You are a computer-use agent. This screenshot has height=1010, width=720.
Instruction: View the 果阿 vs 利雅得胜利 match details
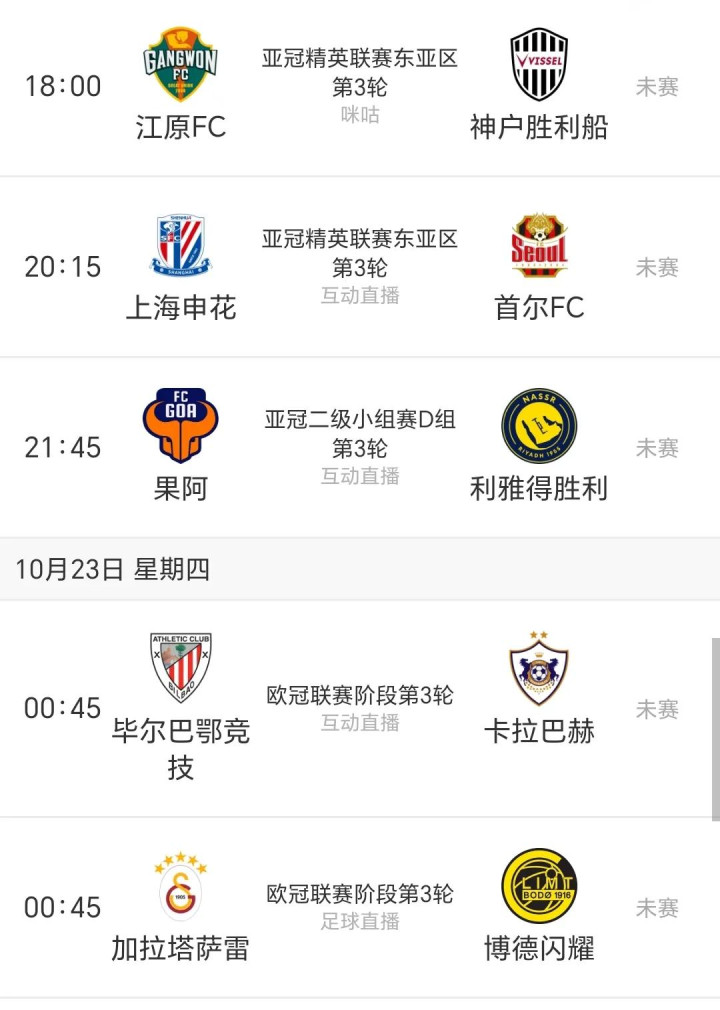pos(360,448)
